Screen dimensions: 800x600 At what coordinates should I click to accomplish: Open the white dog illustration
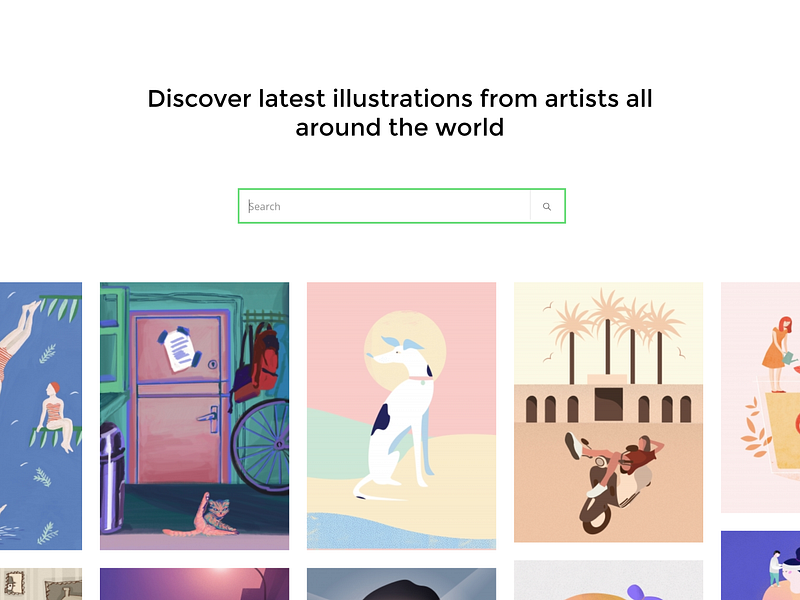coord(401,415)
